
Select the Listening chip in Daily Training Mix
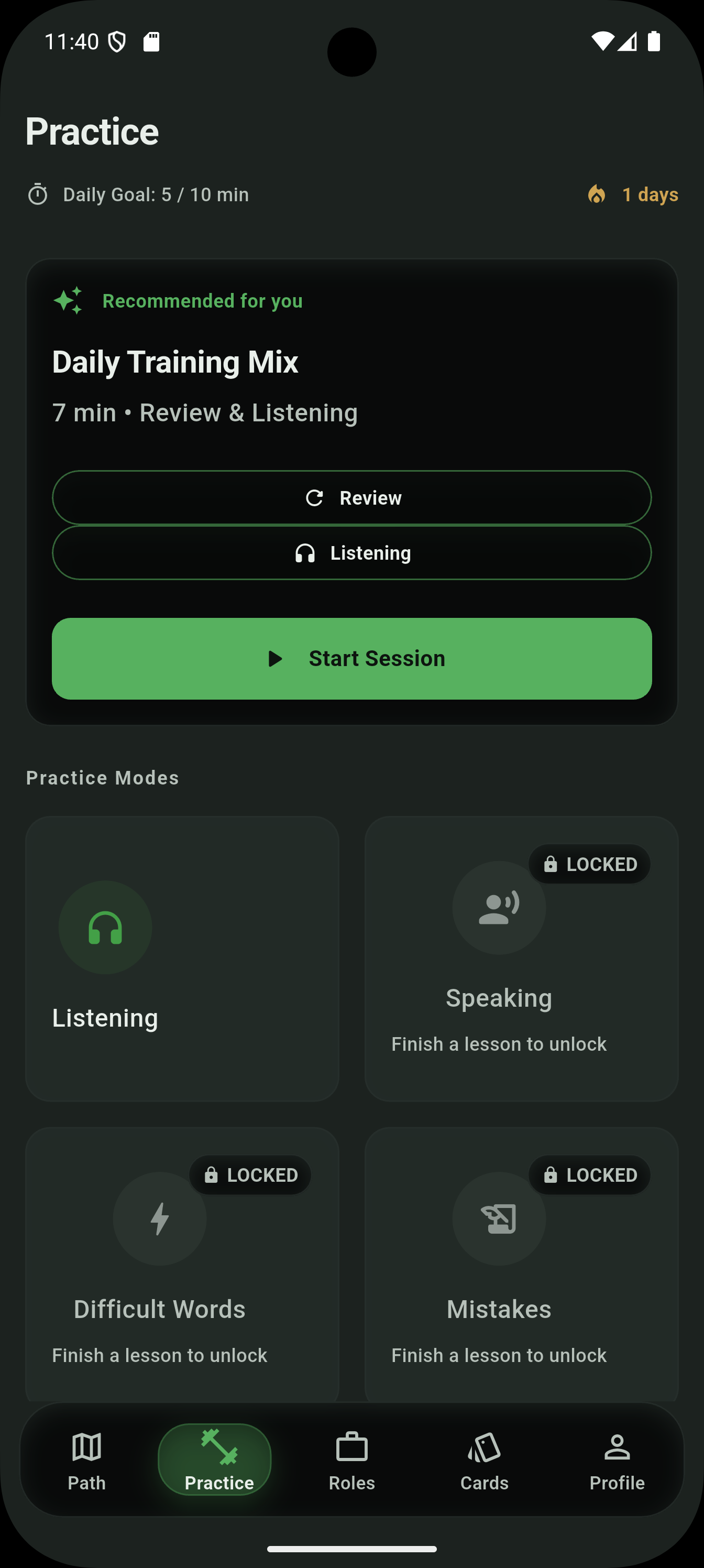point(351,553)
